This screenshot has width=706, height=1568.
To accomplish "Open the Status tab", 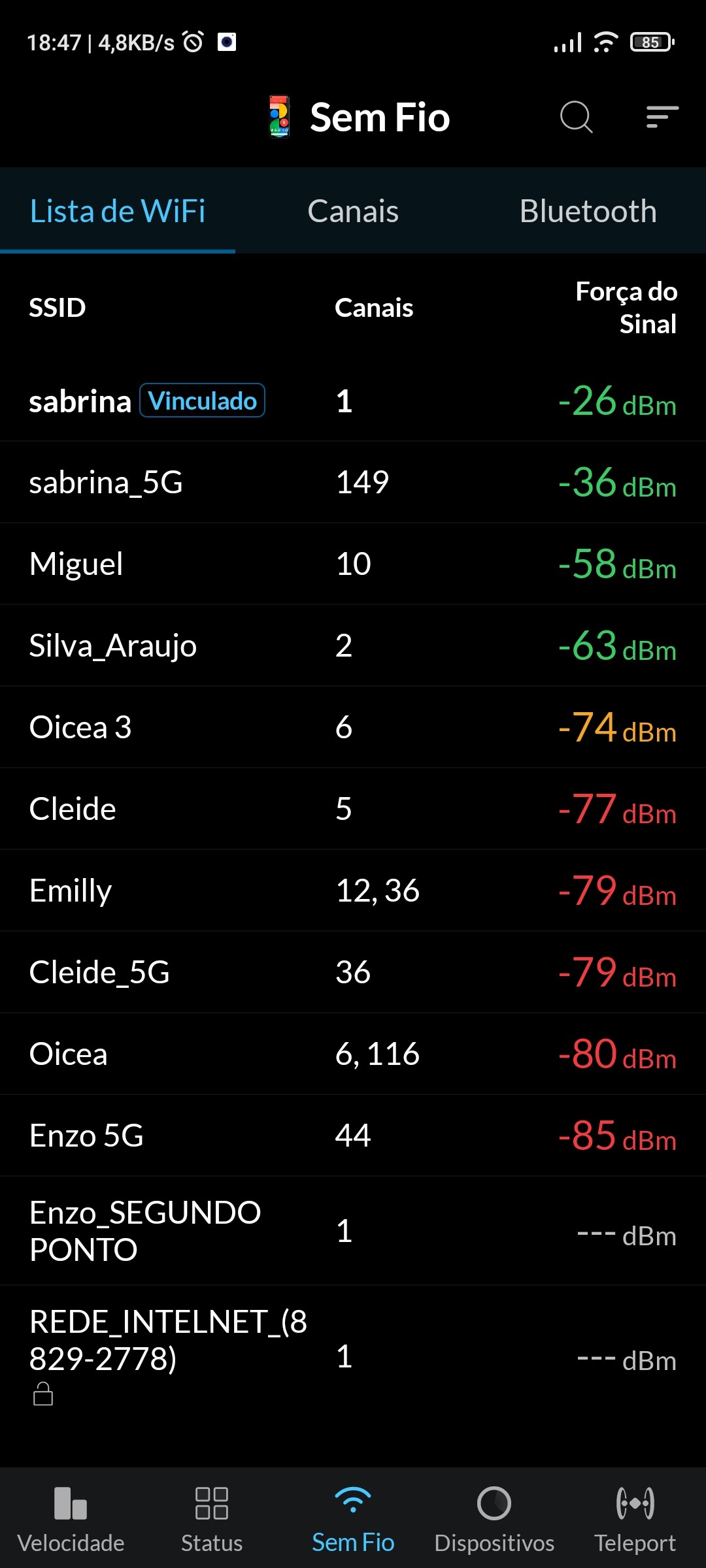I will point(212,1519).
